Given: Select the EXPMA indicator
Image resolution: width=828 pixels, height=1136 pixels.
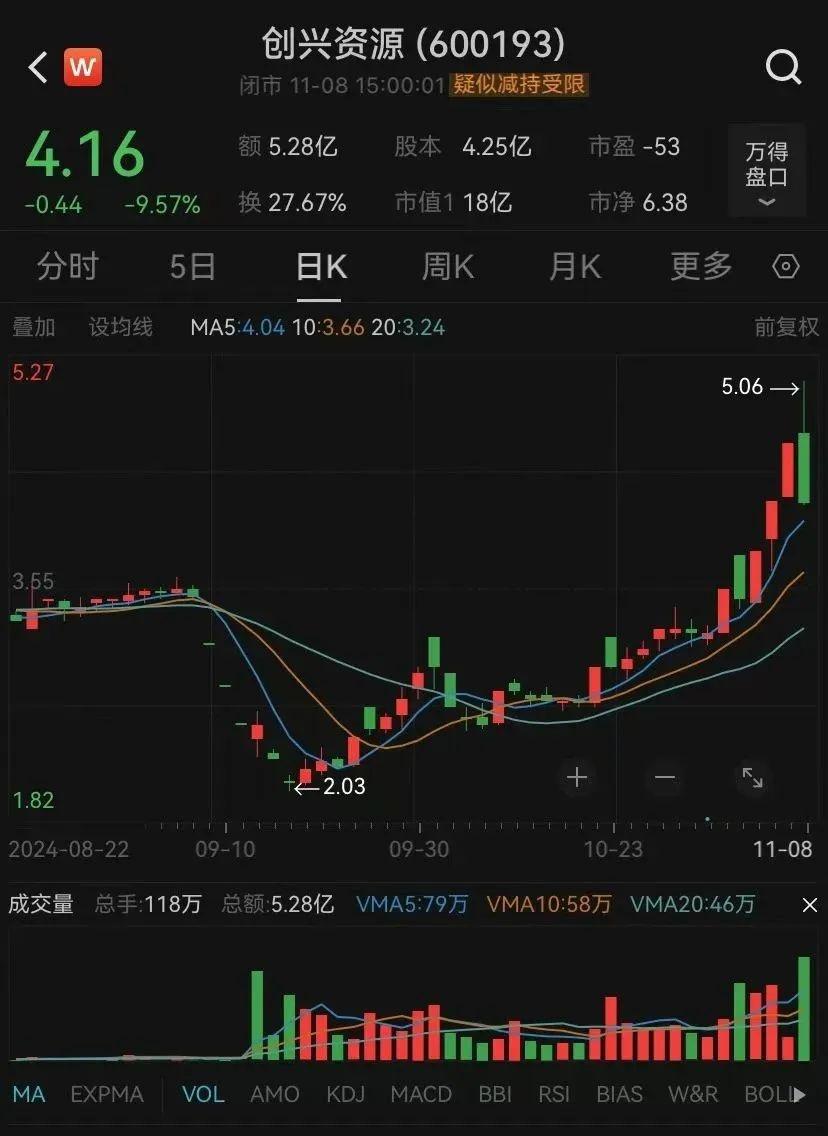Looking at the screenshot, I should [107, 1094].
